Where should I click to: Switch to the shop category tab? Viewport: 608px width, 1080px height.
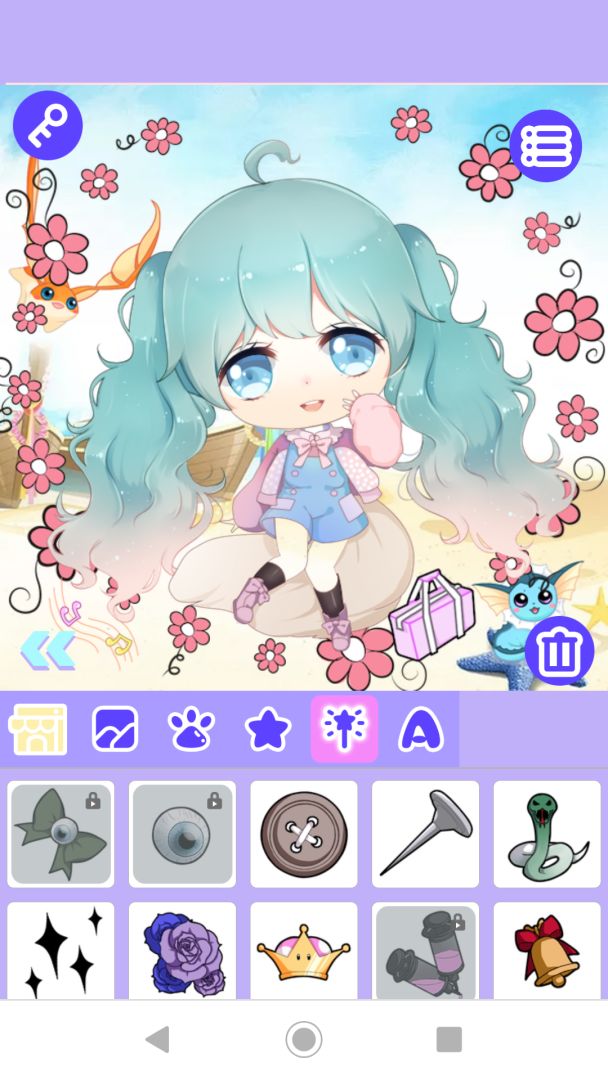click(38, 729)
